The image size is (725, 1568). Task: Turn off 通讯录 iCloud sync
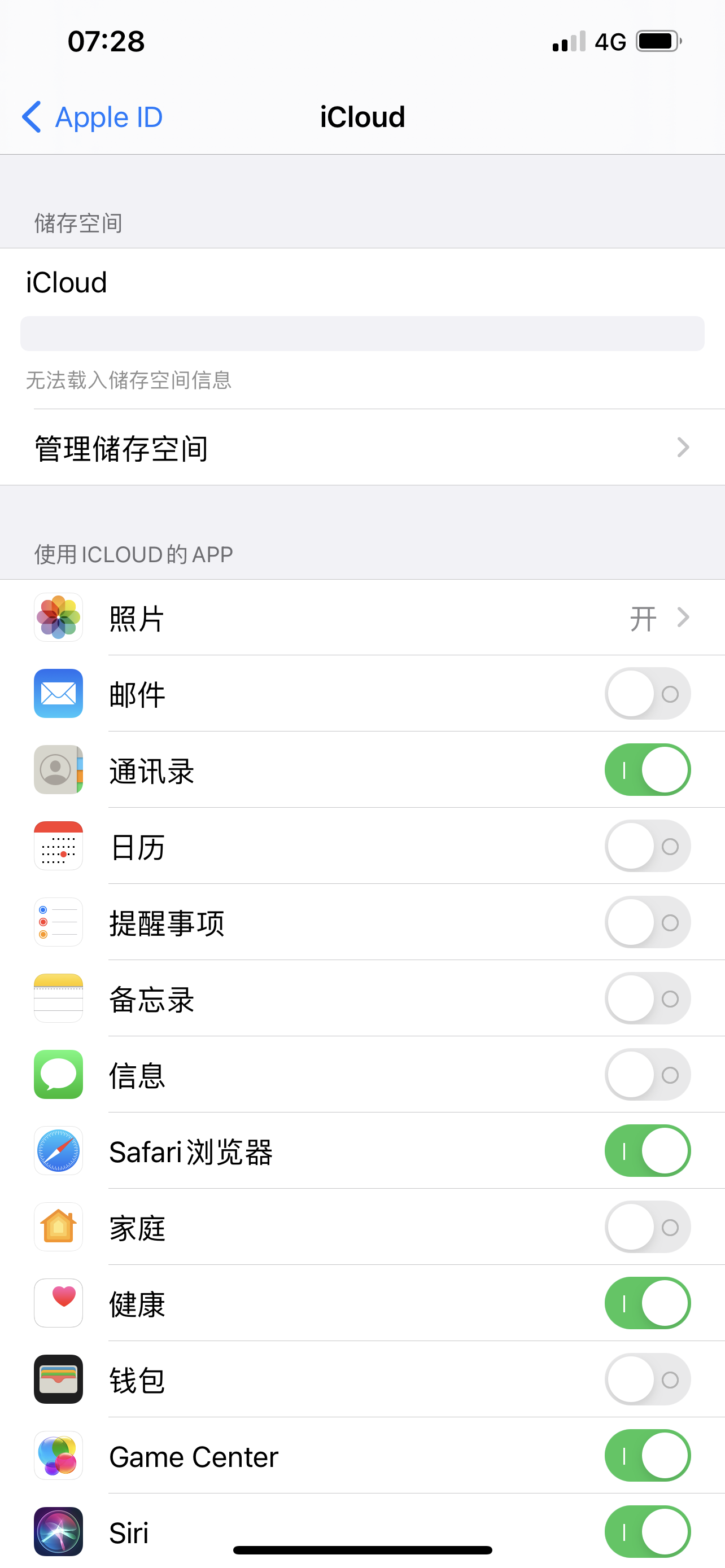coord(647,770)
